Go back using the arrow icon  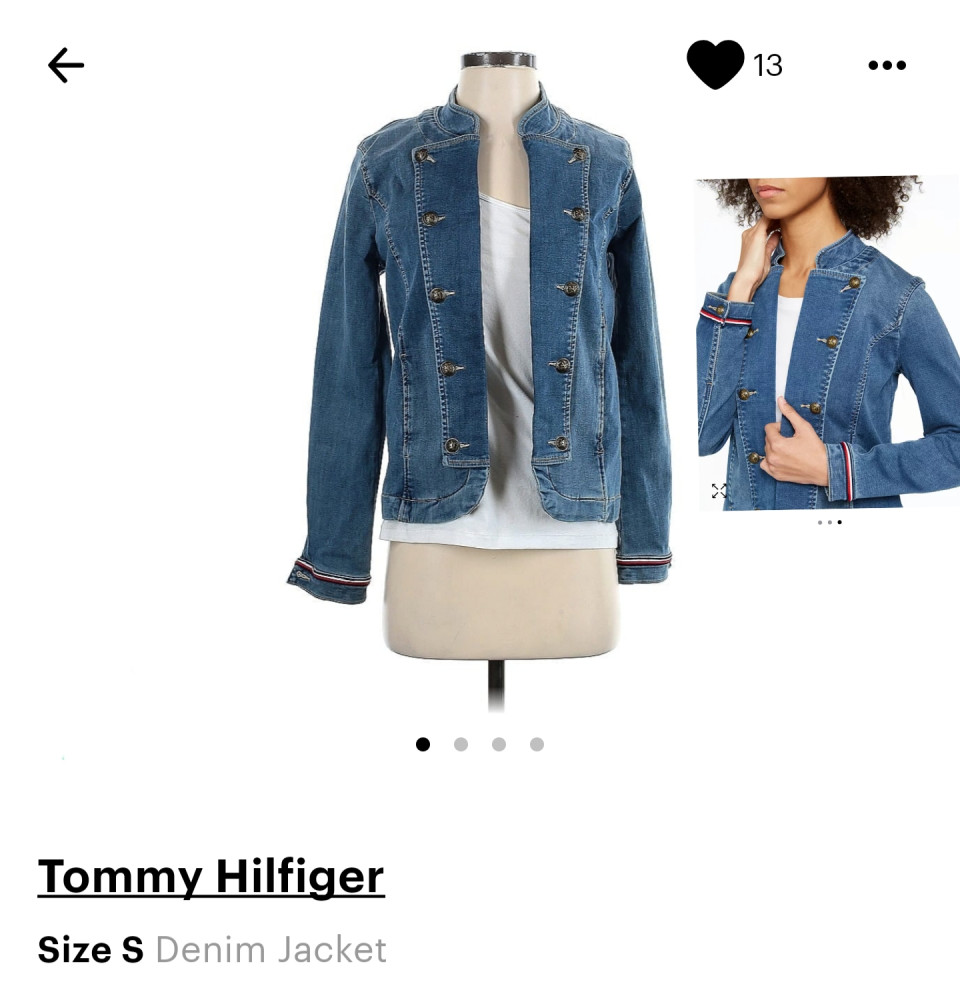(66, 66)
